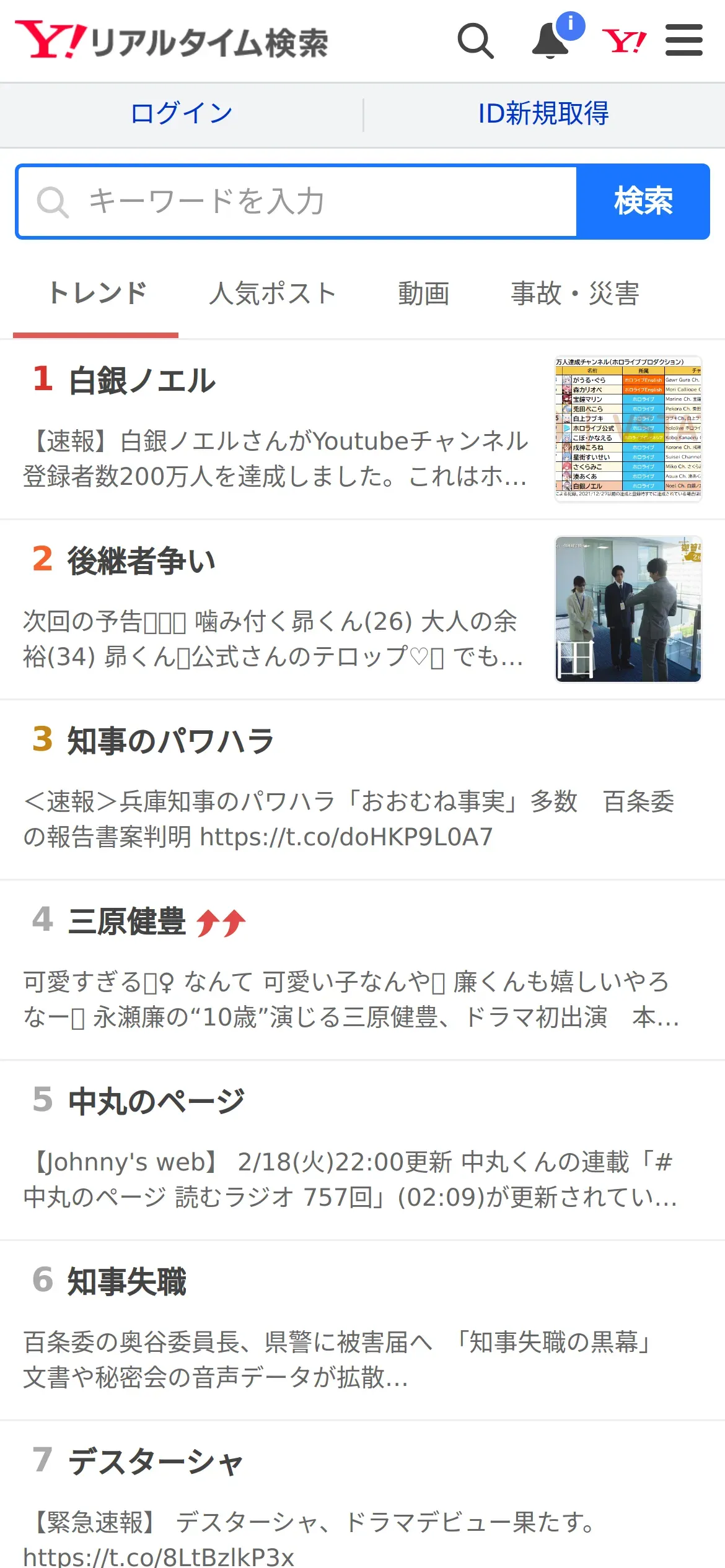Tap the Y!リアルタイム検索 logo
The image size is (725, 1568).
[172, 40]
